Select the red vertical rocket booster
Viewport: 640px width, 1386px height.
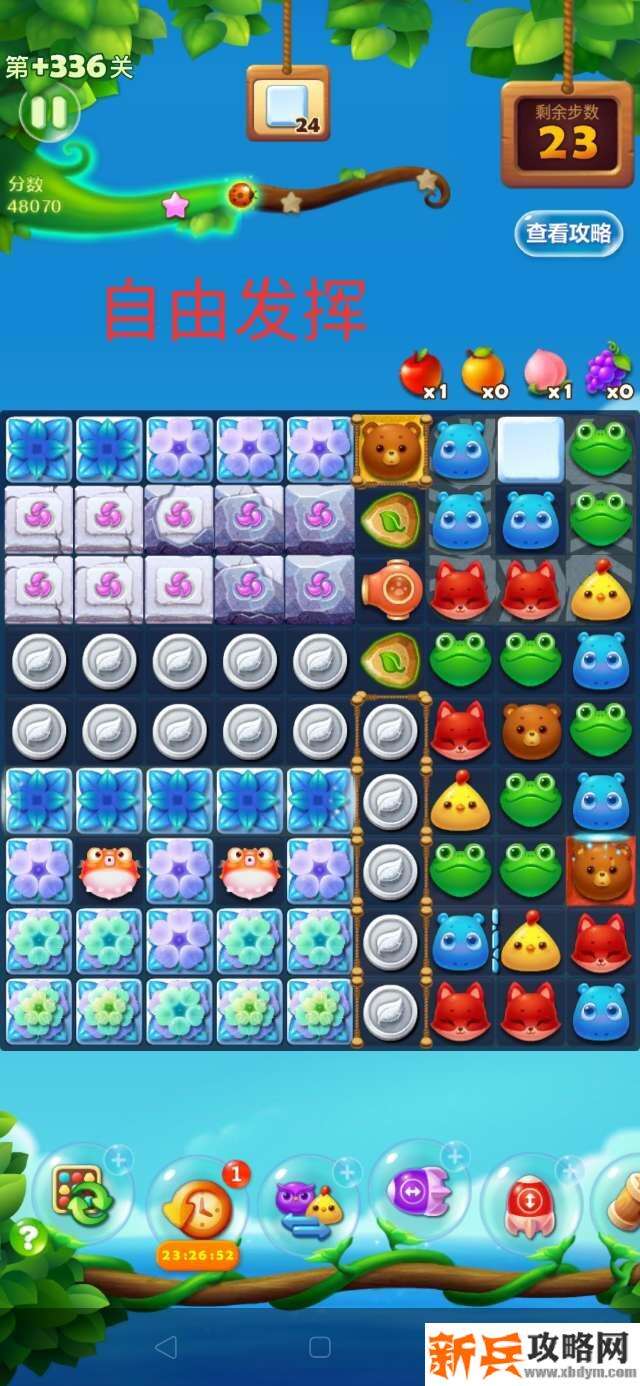pyautogui.click(x=528, y=1200)
